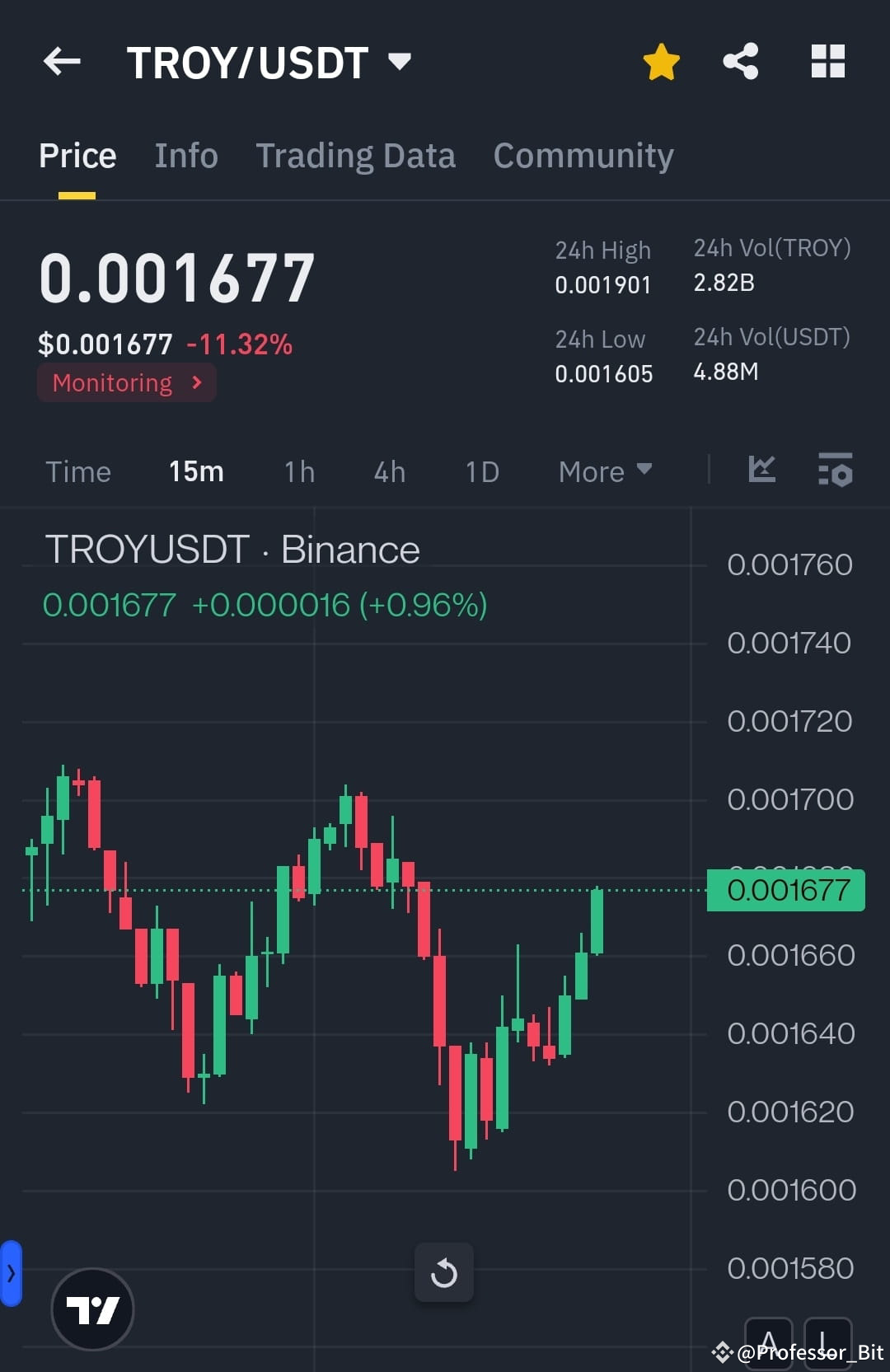Expand the TROY/USDT pair selector
The height and width of the screenshot is (1372, 890).
[400, 61]
